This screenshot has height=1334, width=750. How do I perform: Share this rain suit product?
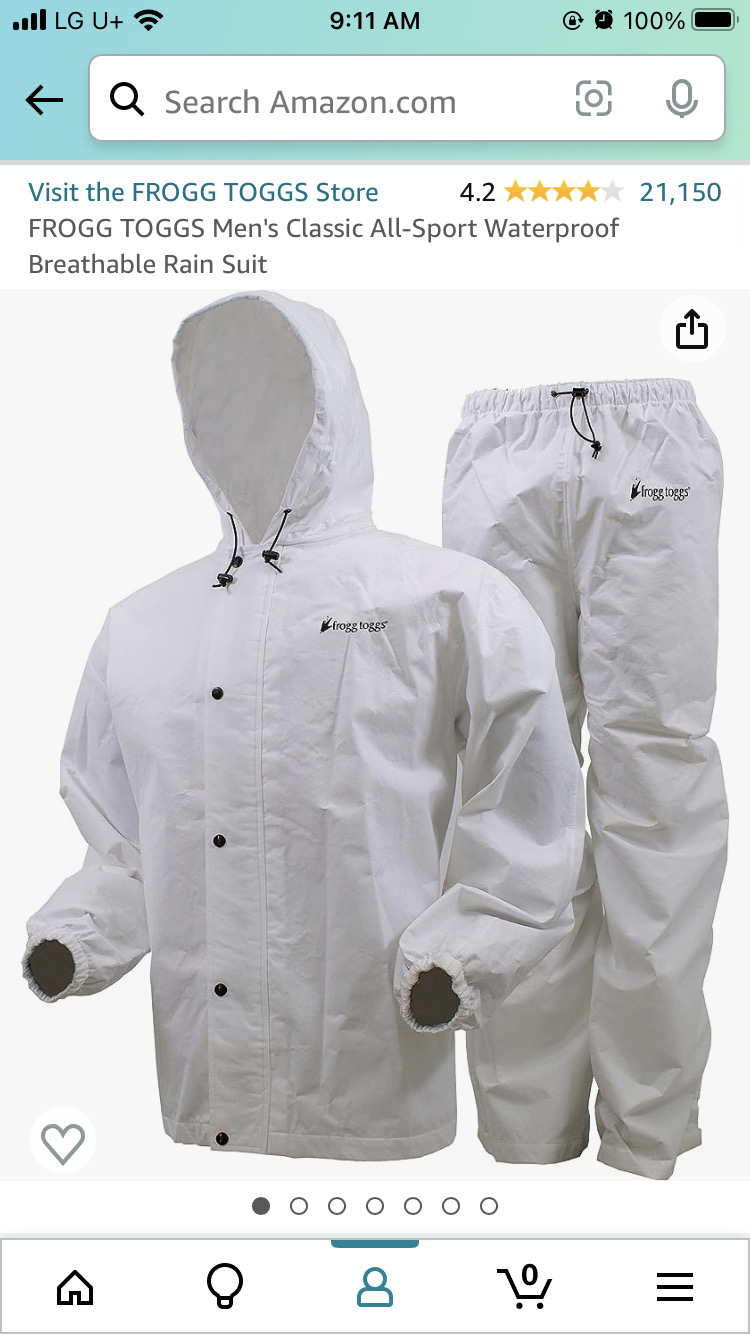[692, 329]
